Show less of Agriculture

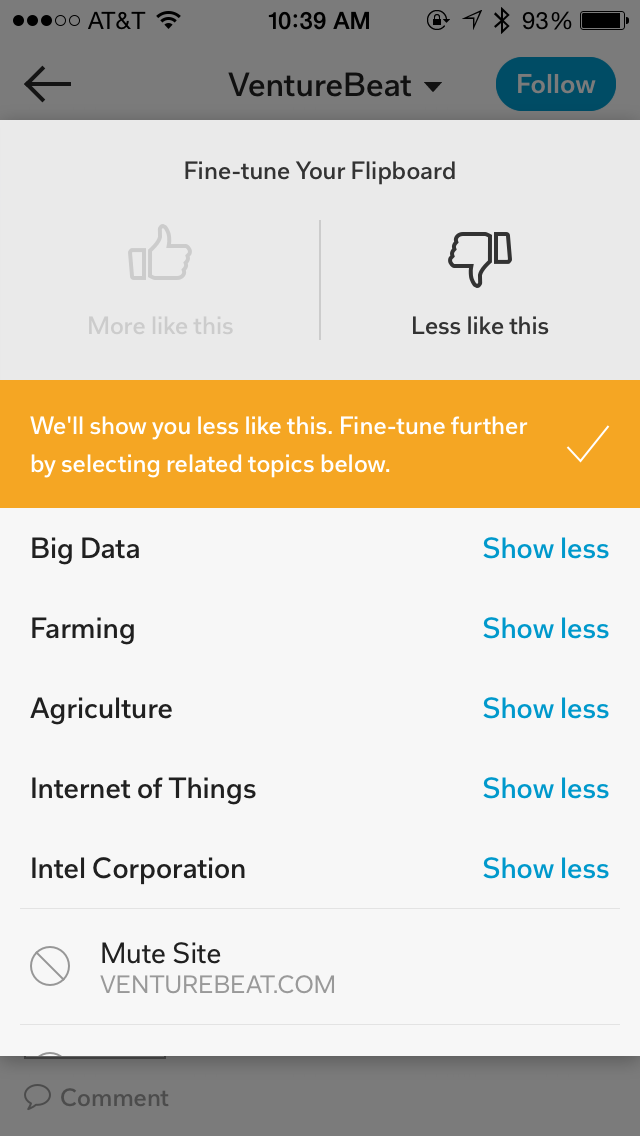546,708
